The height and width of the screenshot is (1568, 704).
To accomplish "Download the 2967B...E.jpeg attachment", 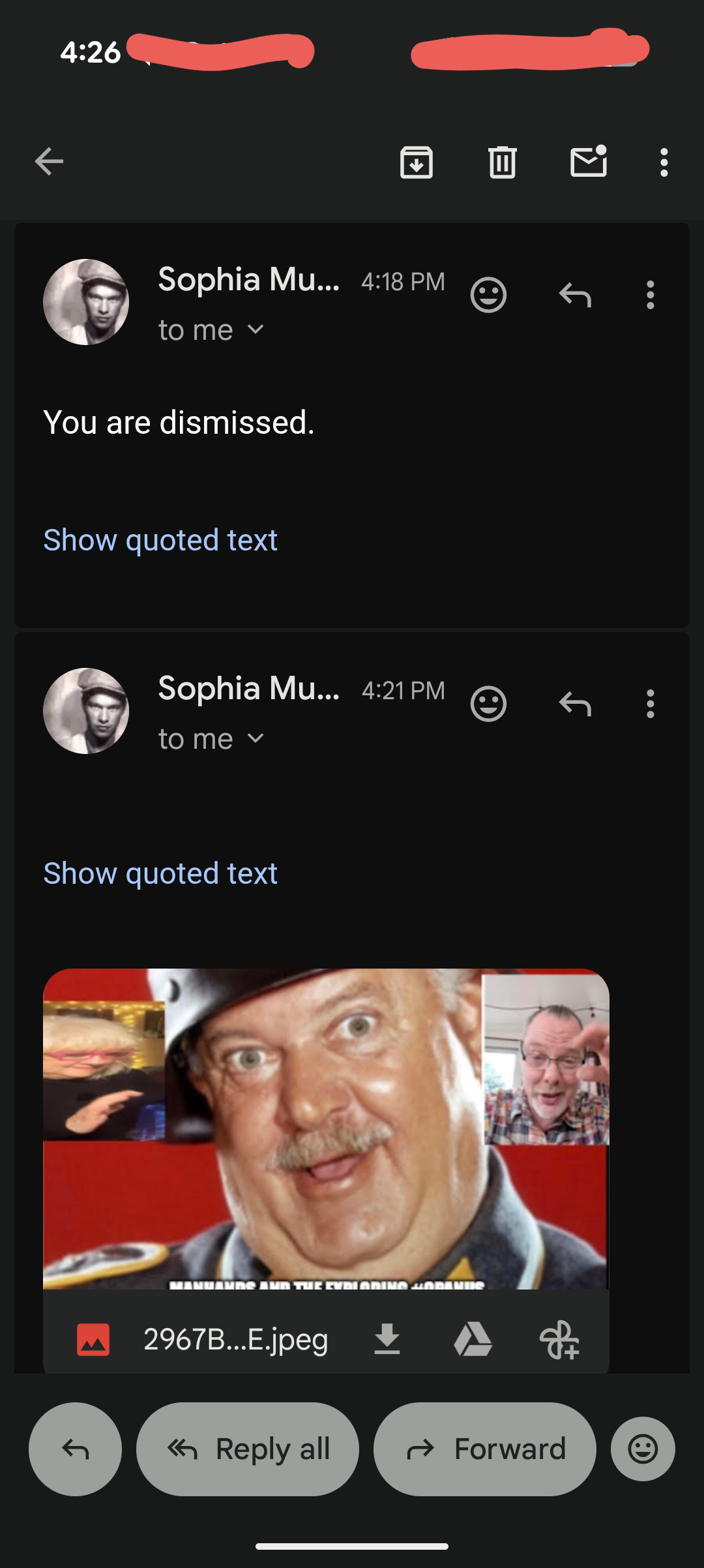I will coord(387,1339).
